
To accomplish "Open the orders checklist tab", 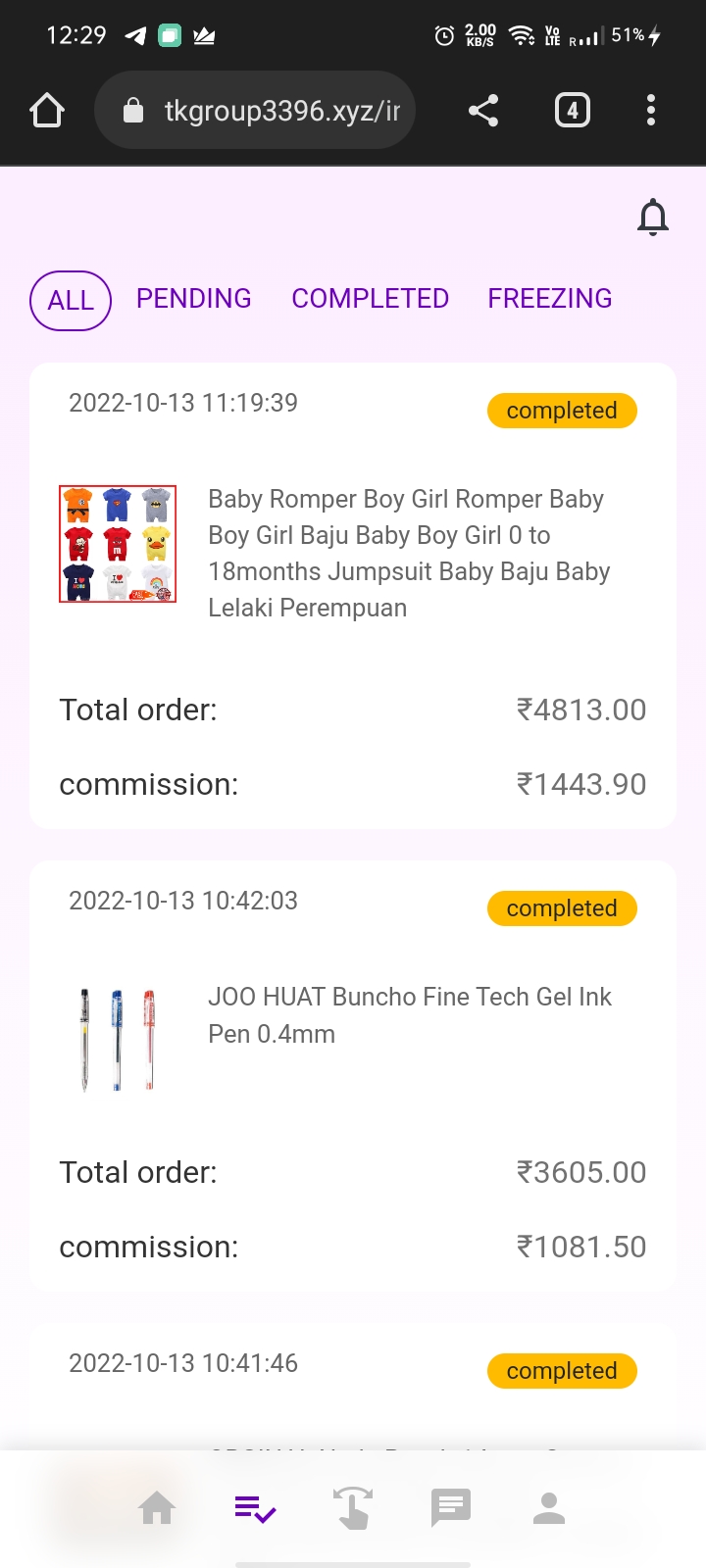I will coord(255,1508).
